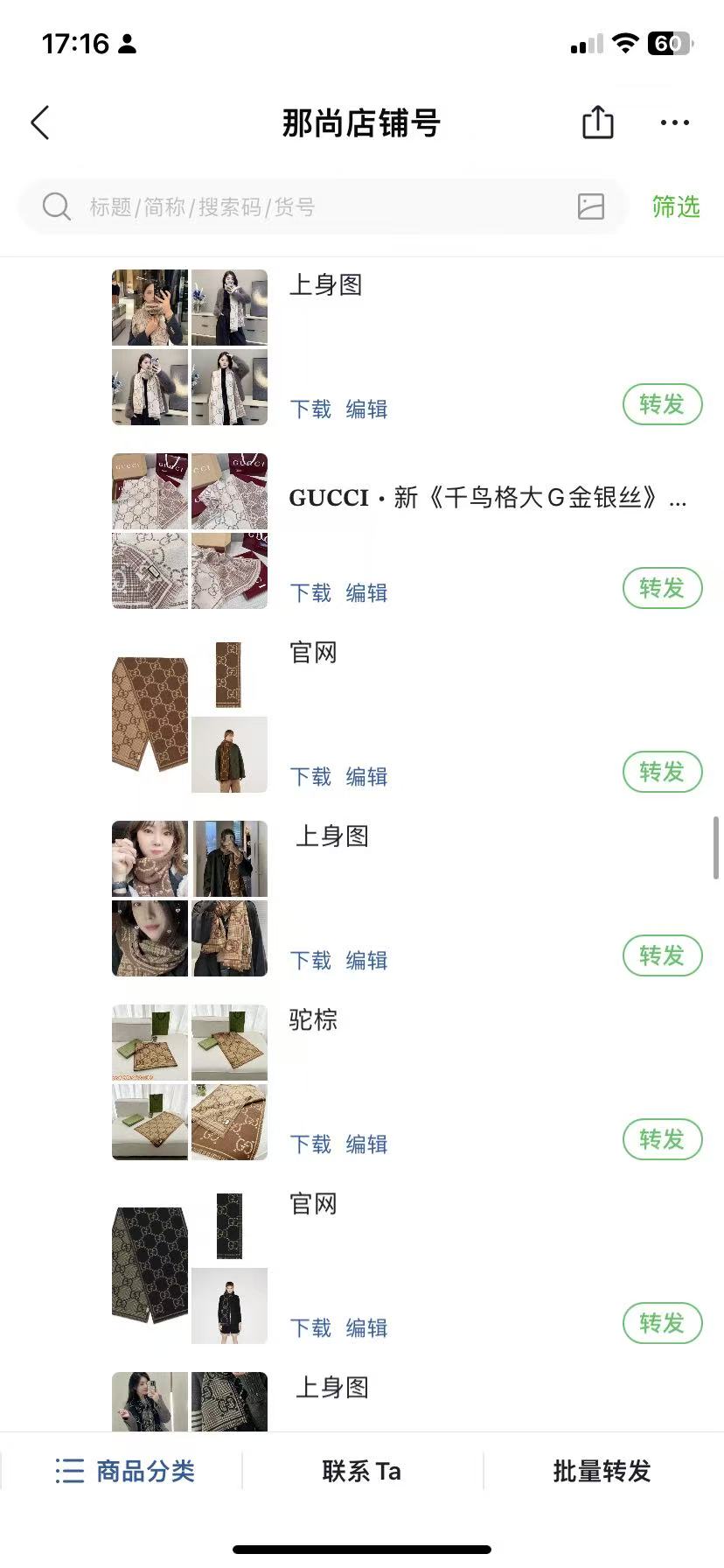Open the 驼棕 scarf post

coord(313,1020)
